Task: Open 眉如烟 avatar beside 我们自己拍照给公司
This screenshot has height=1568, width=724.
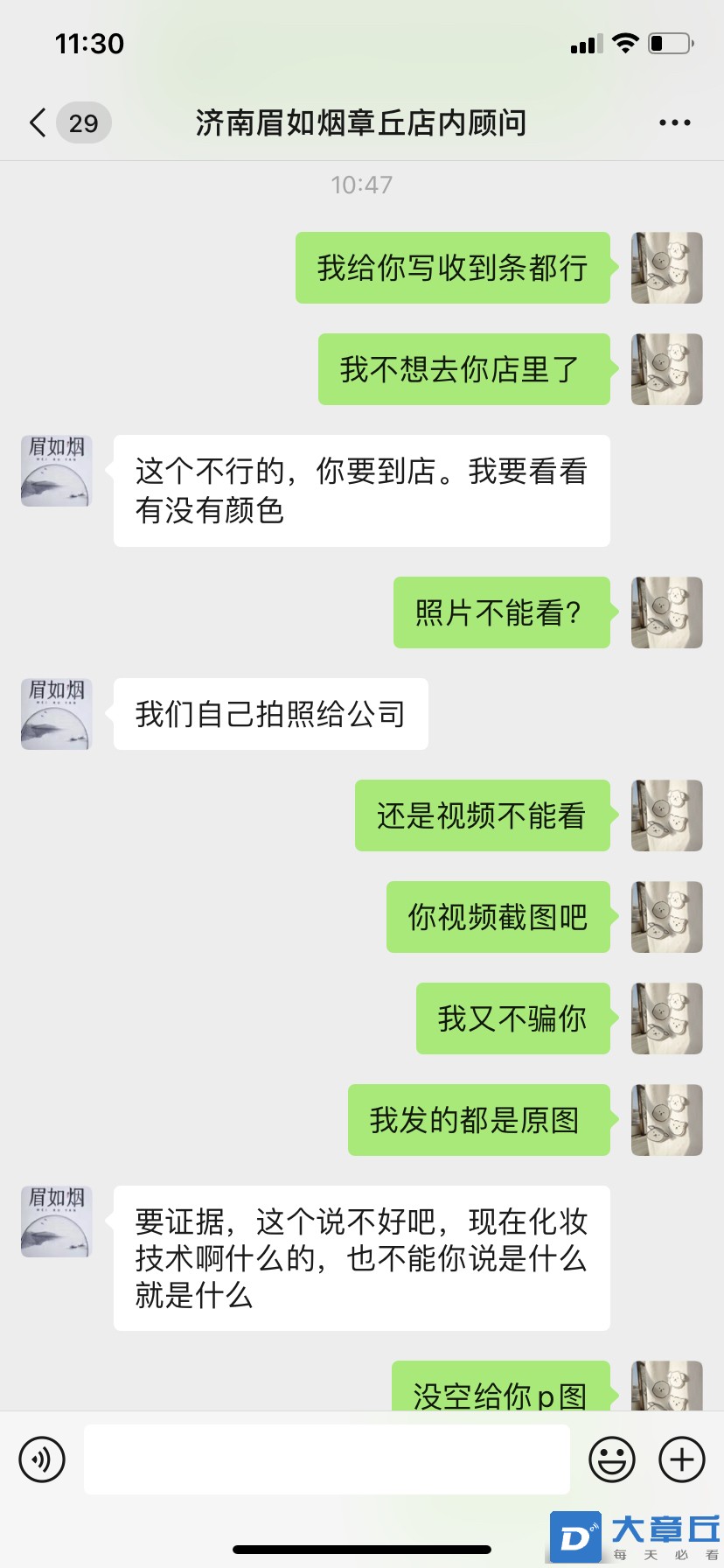Action: point(56,714)
